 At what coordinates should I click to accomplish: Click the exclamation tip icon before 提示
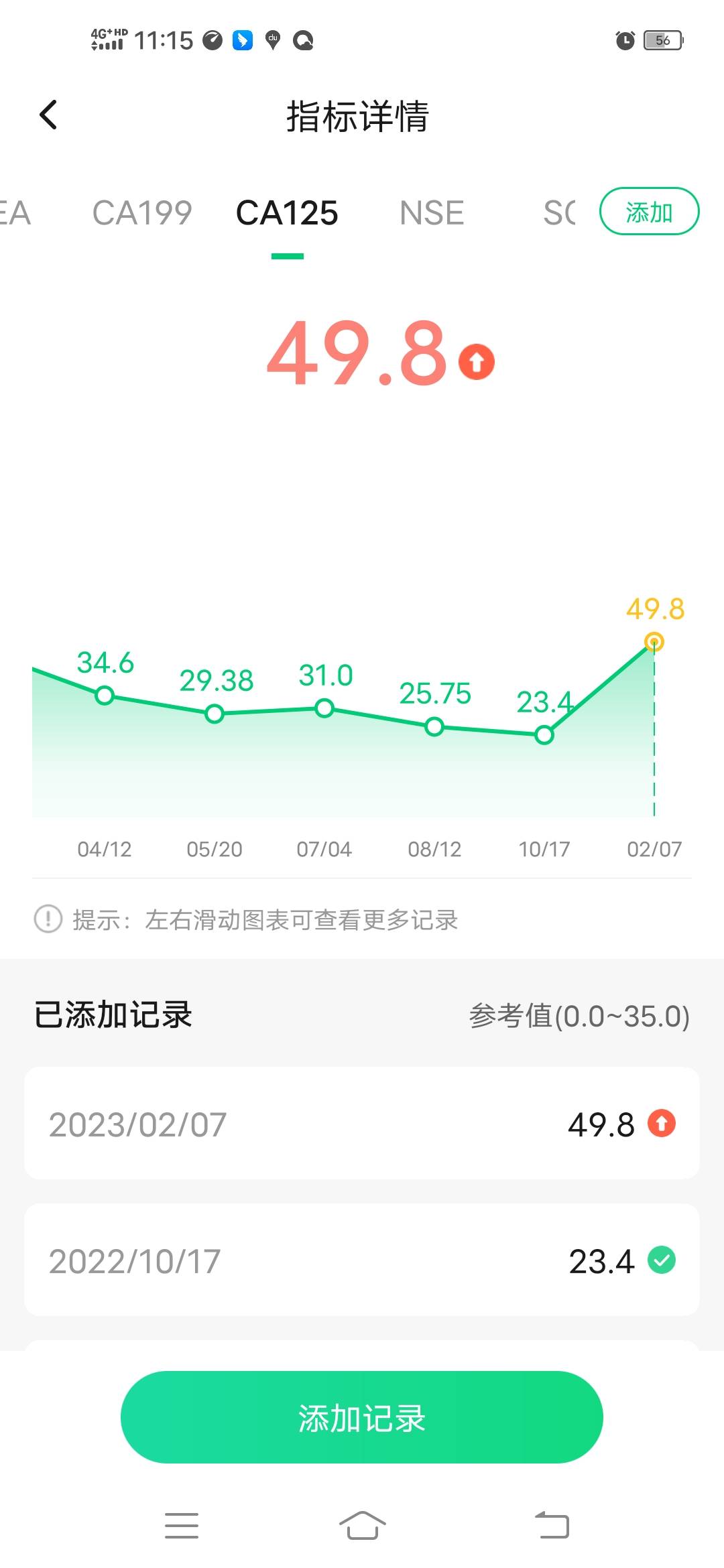(x=45, y=921)
